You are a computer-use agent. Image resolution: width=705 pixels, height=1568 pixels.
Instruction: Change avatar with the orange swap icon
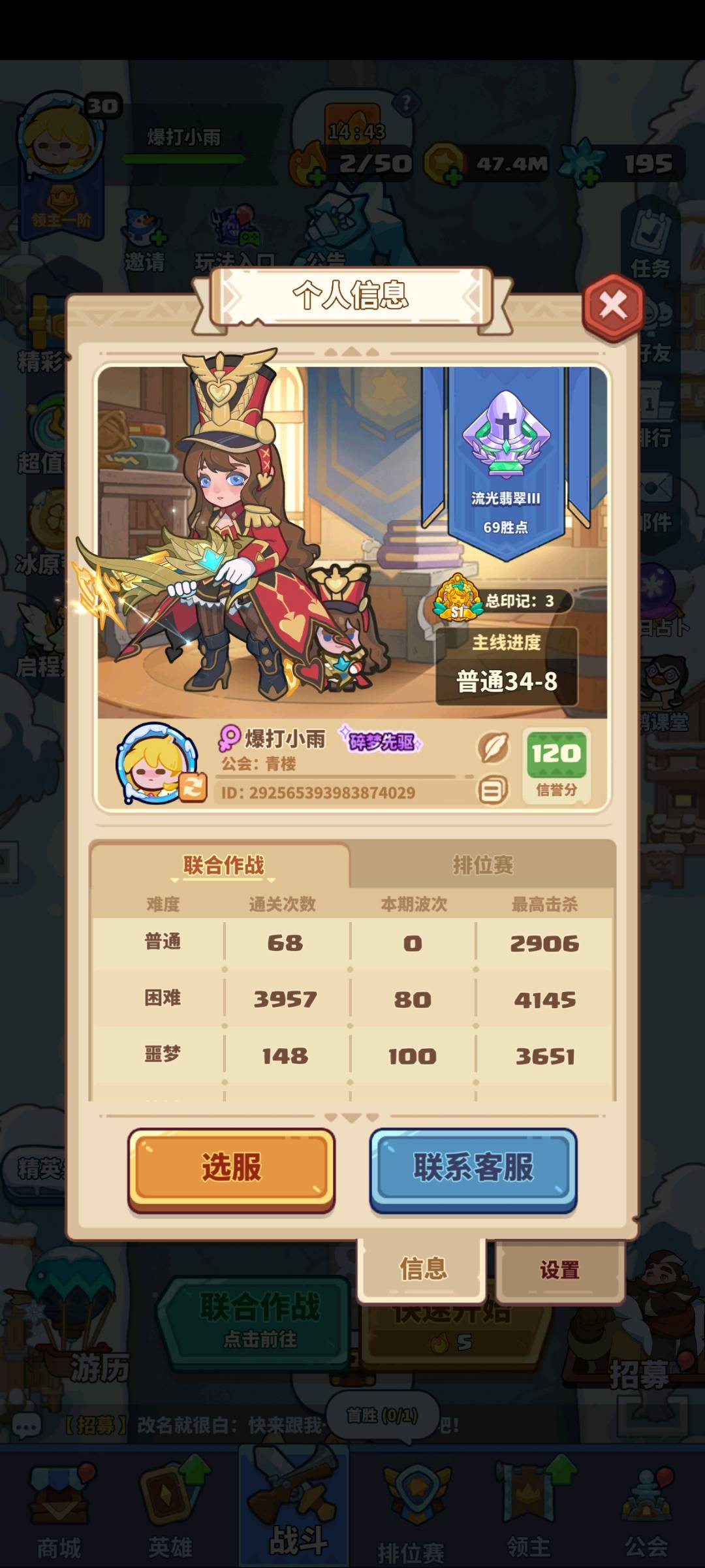(193, 787)
